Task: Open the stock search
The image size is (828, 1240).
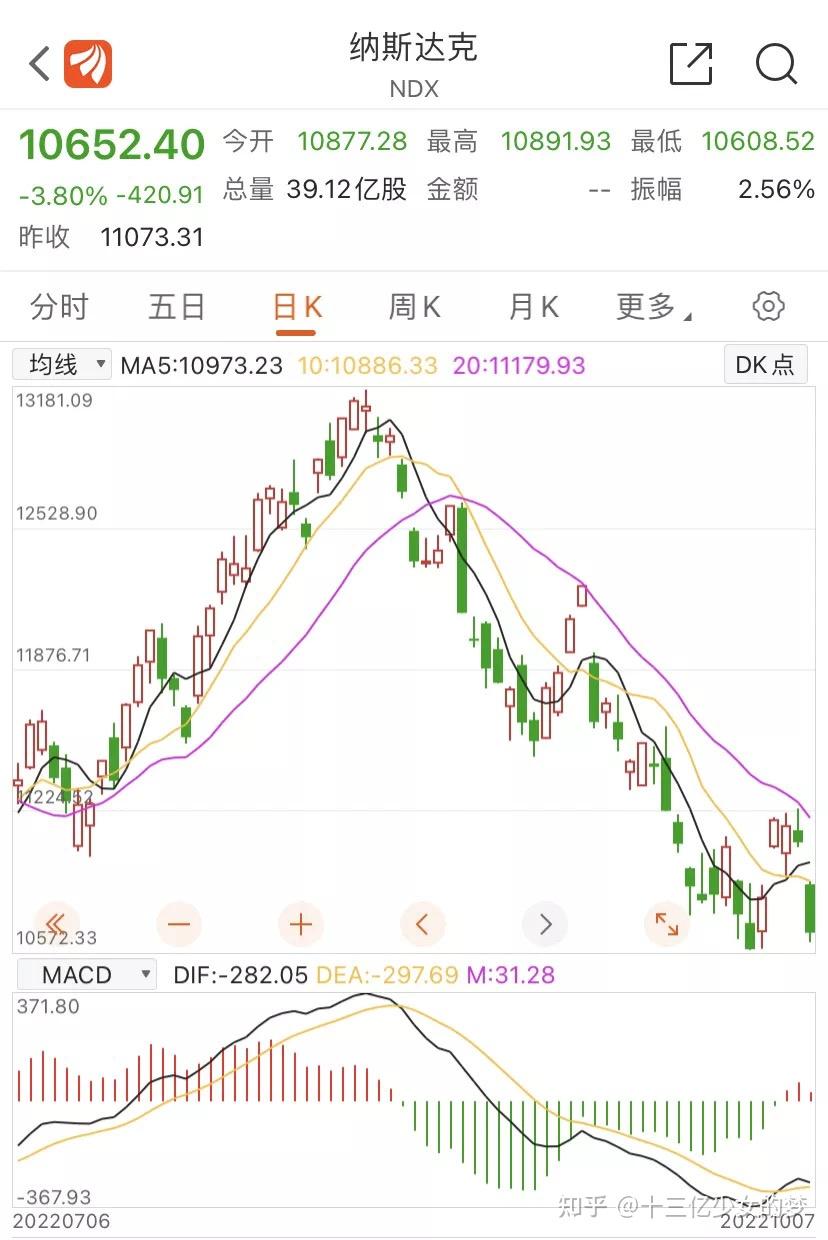Action: point(777,64)
